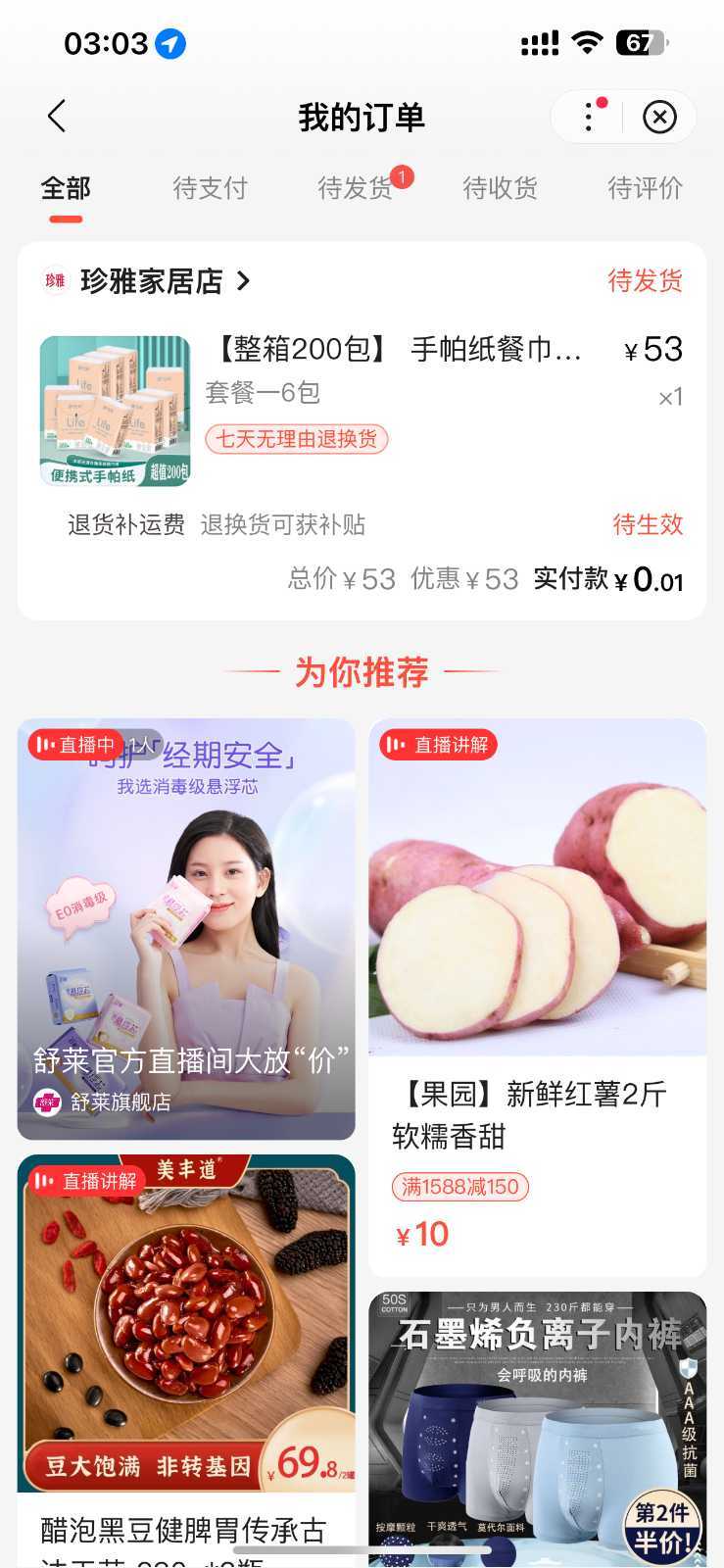
Task: Tap the back arrow to leave orders
Action: click(x=56, y=116)
